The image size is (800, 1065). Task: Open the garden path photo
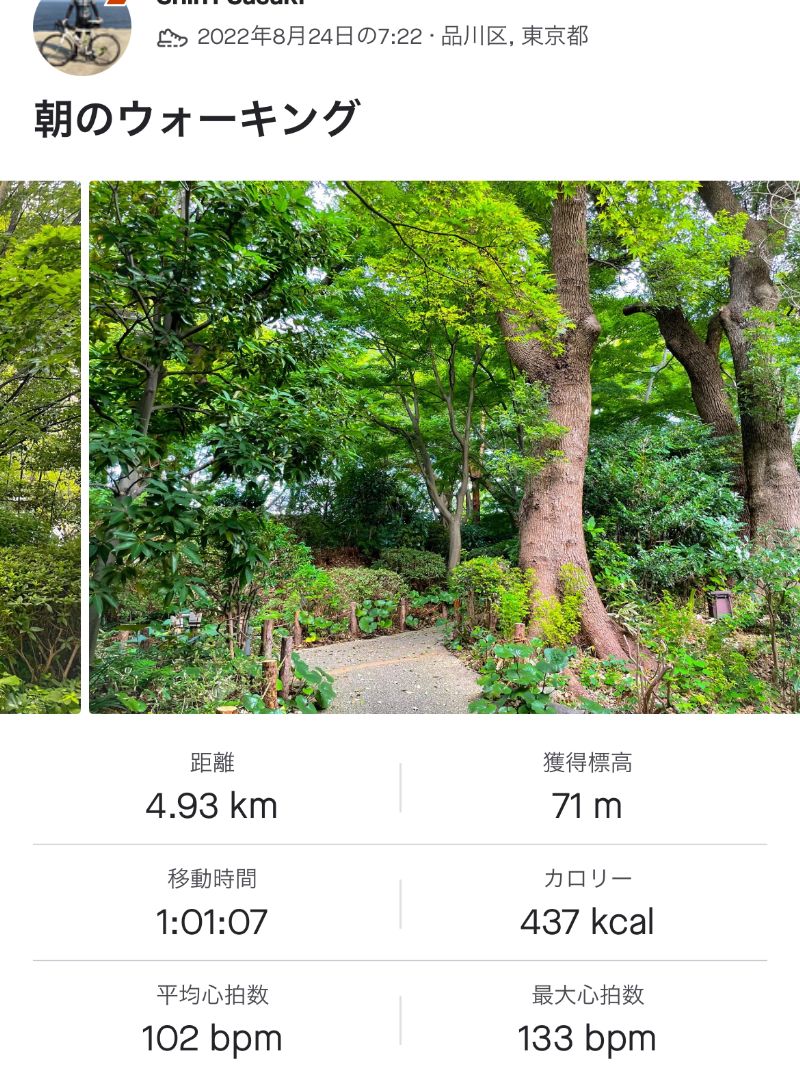444,447
